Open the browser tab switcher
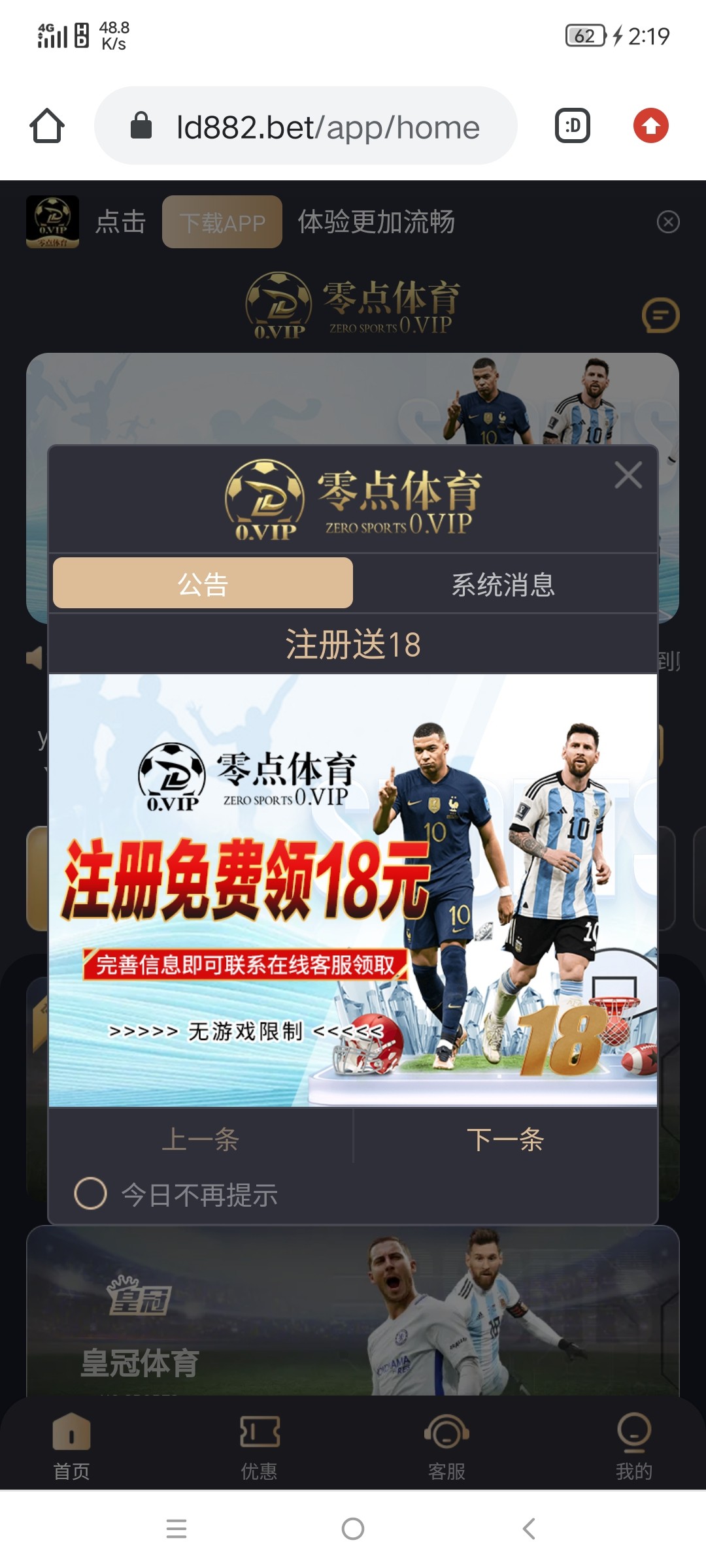 [573, 125]
